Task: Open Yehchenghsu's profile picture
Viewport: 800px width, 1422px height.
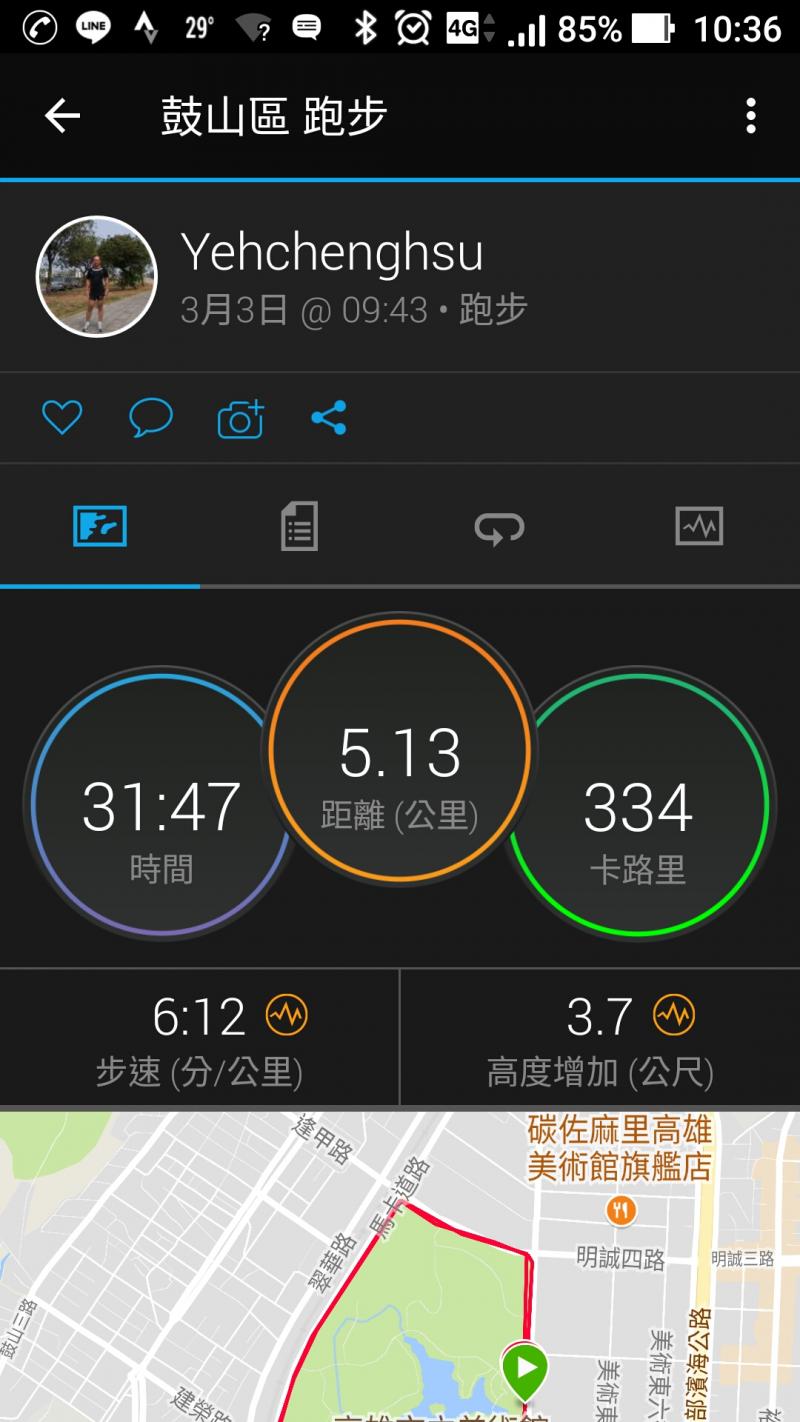Action: [x=97, y=276]
